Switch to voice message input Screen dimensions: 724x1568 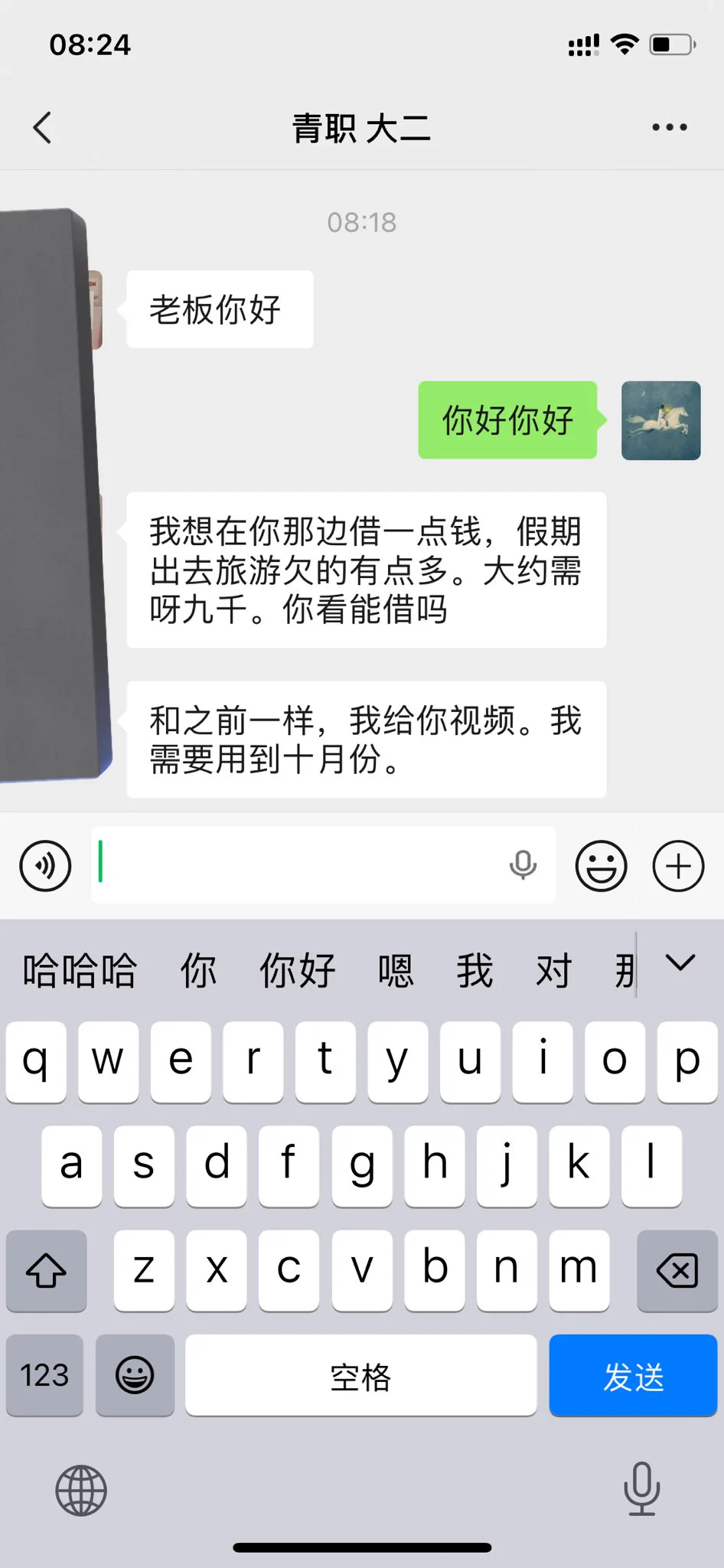[45, 866]
